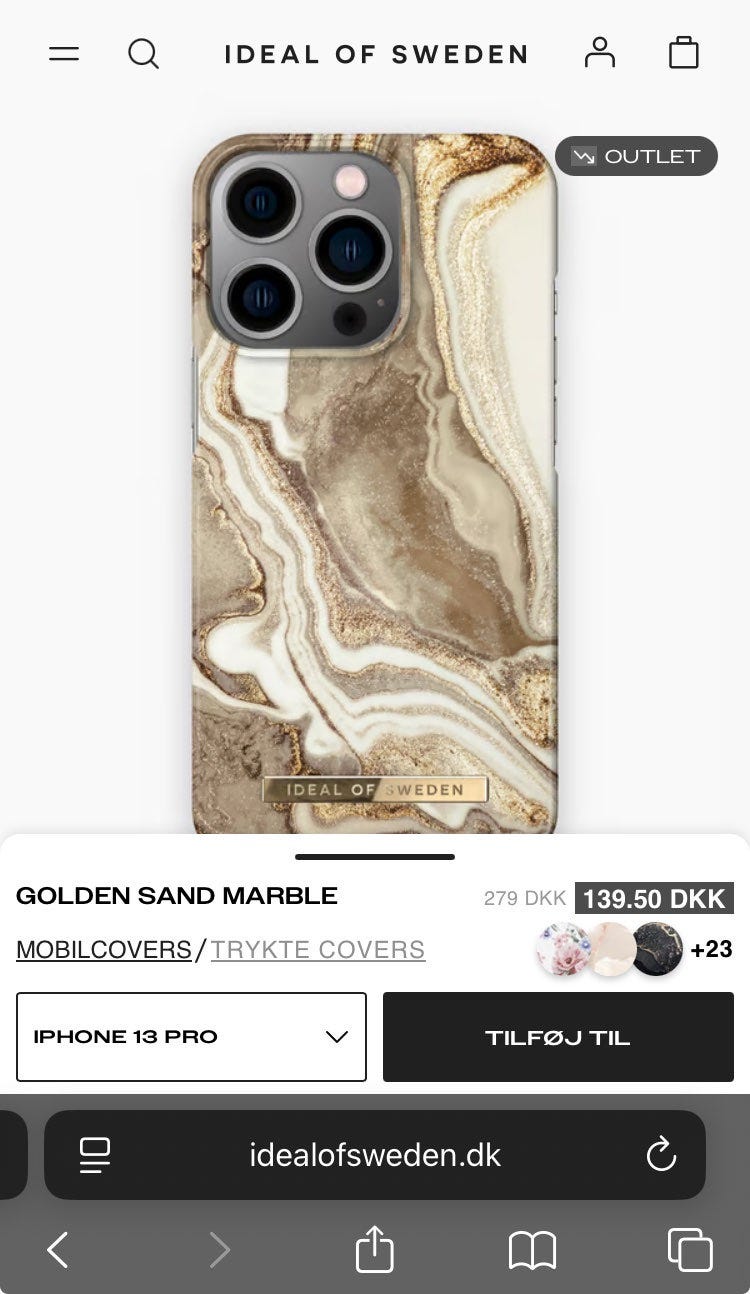The height and width of the screenshot is (1294, 750).
Task: Open the bookmarks icon in Safari
Action: pyautogui.click(x=533, y=1249)
